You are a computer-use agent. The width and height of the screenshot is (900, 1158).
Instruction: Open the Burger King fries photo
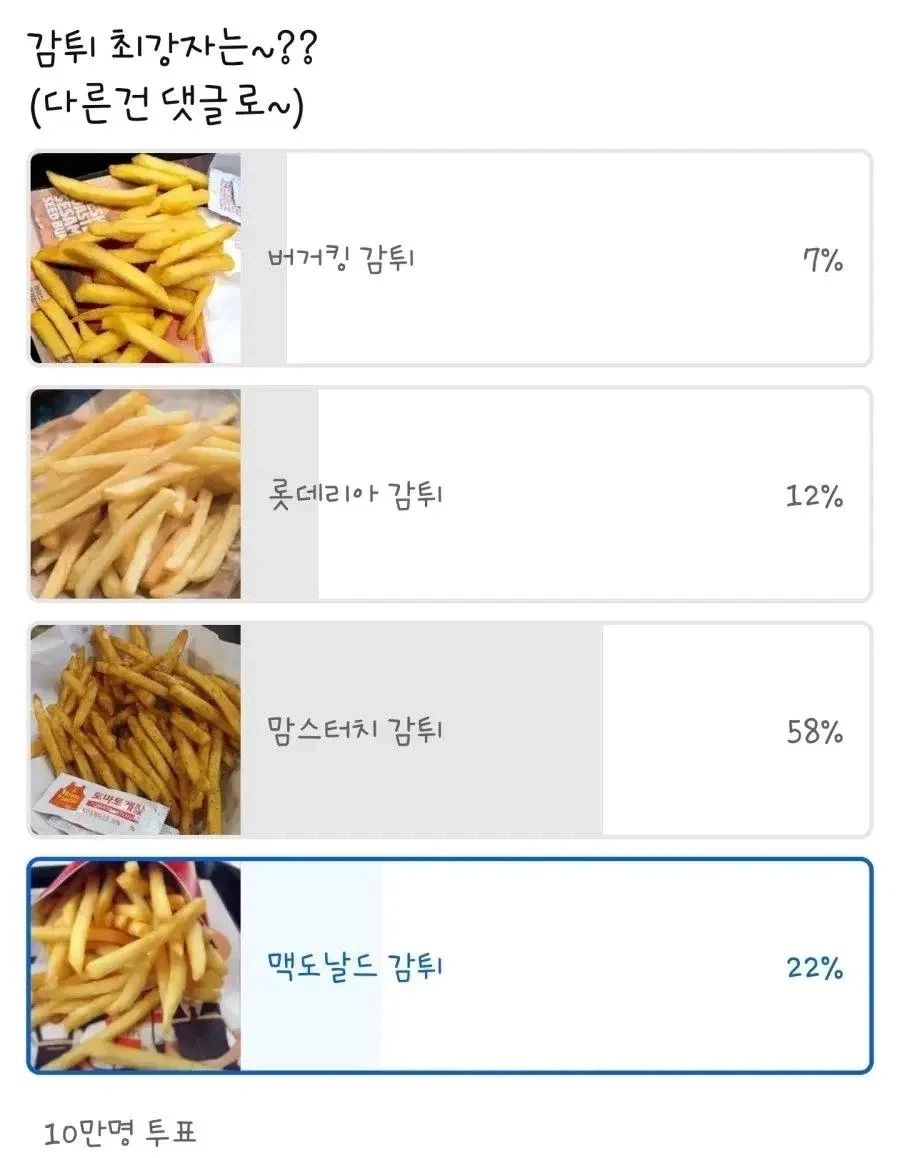tap(135, 258)
